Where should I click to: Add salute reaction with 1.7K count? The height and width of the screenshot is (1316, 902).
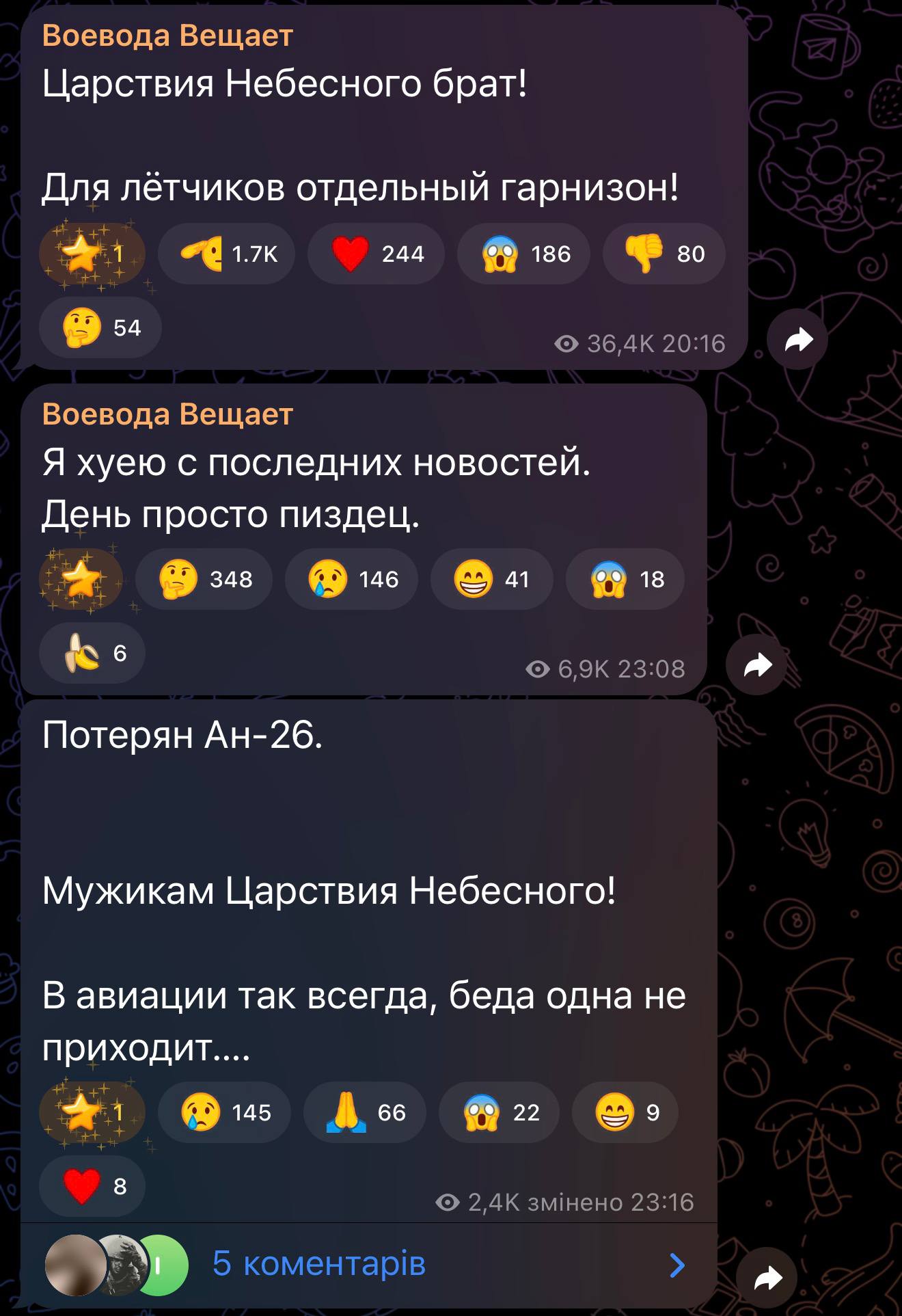coord(226,254)
